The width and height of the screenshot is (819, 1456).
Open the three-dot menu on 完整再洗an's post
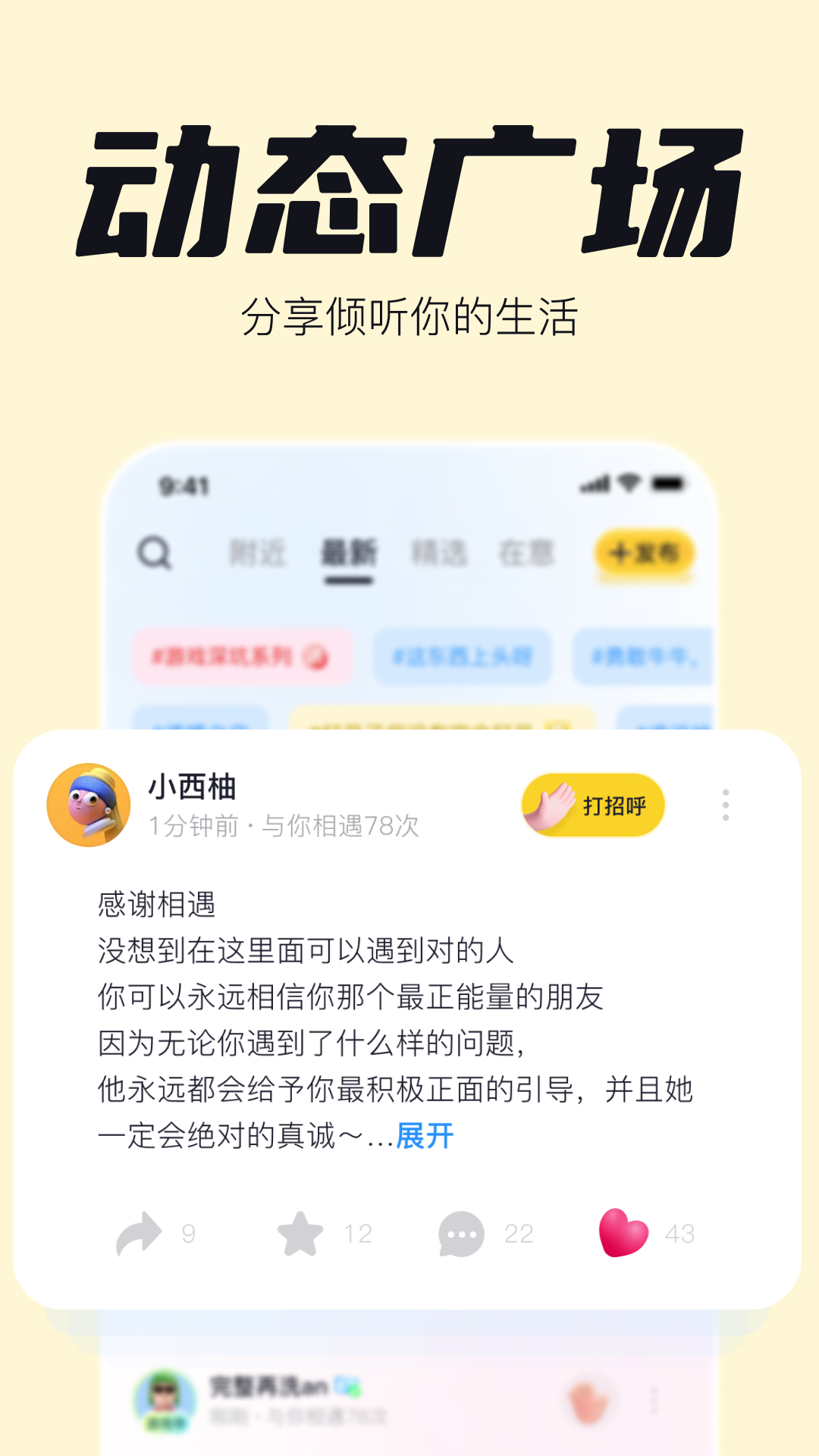(x=654, y=1399)
